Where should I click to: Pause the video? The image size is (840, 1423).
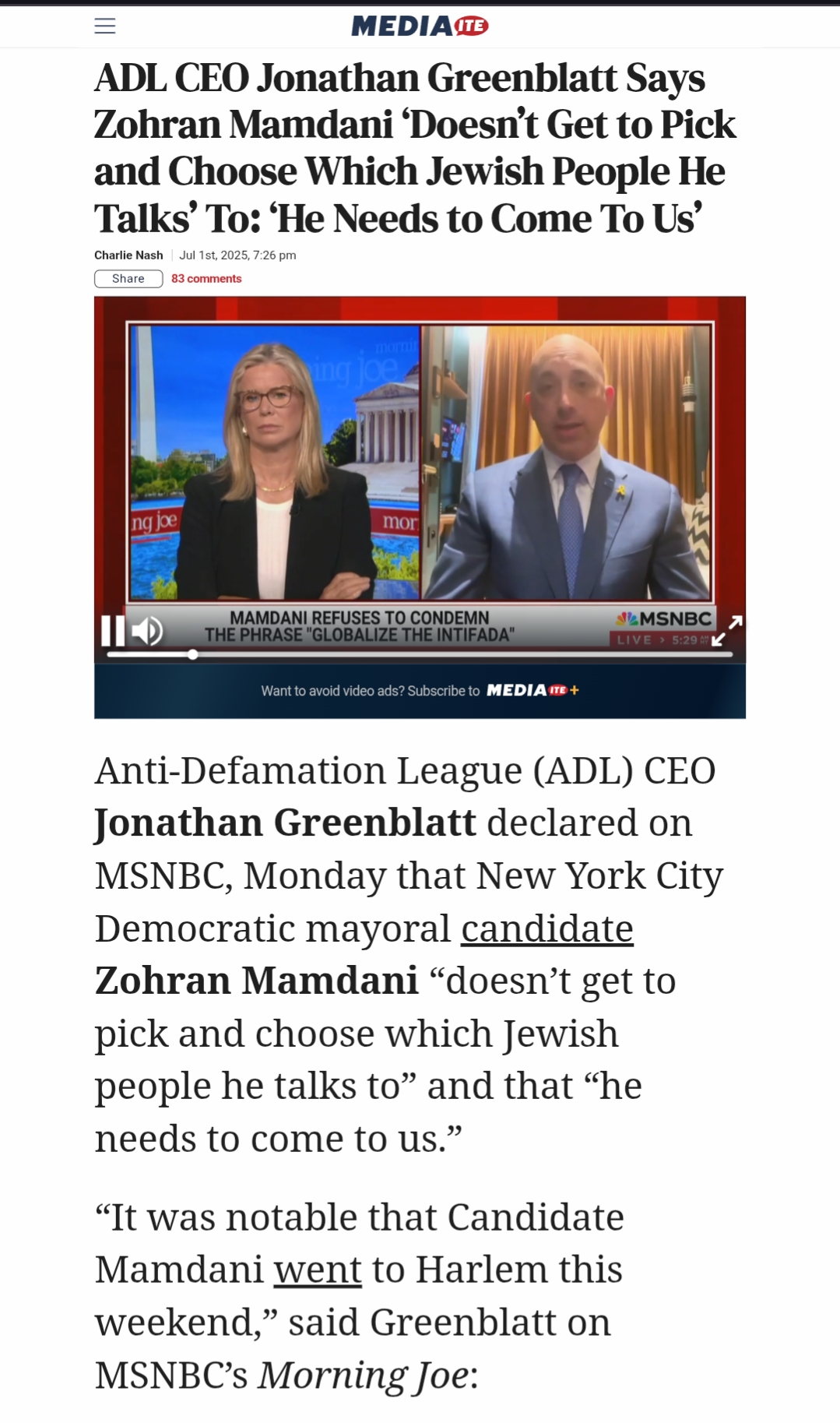click(113, 630)
